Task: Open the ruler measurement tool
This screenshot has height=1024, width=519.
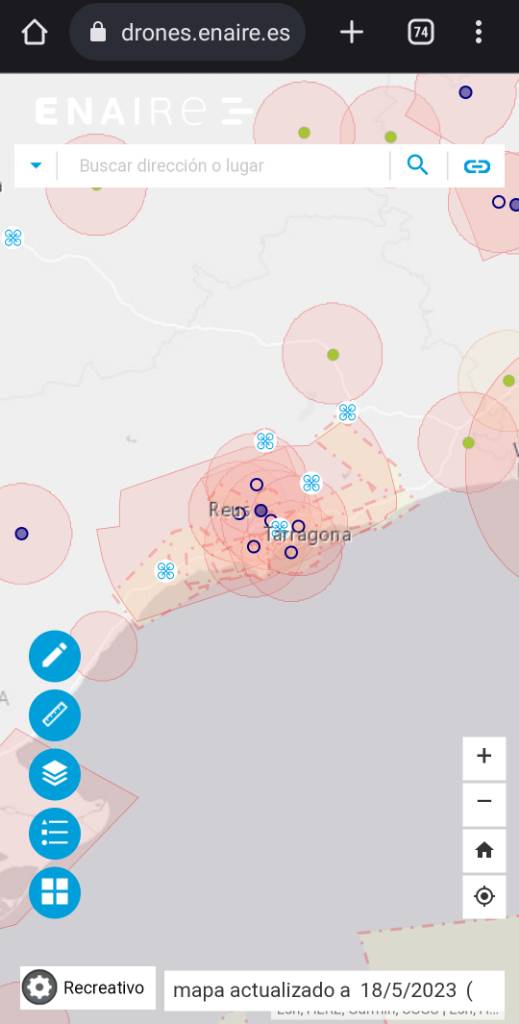Action: click(x=55, y=715)
